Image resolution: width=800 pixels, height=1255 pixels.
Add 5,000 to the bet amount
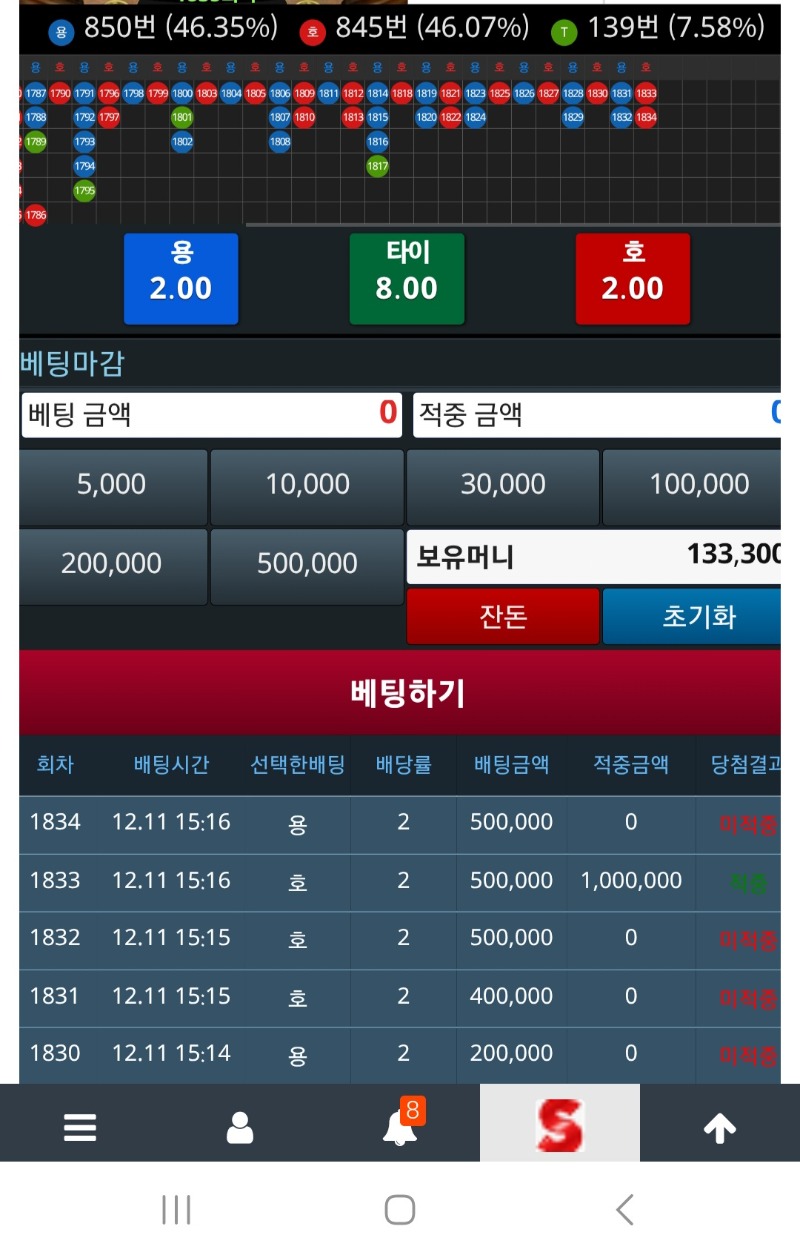112,484
